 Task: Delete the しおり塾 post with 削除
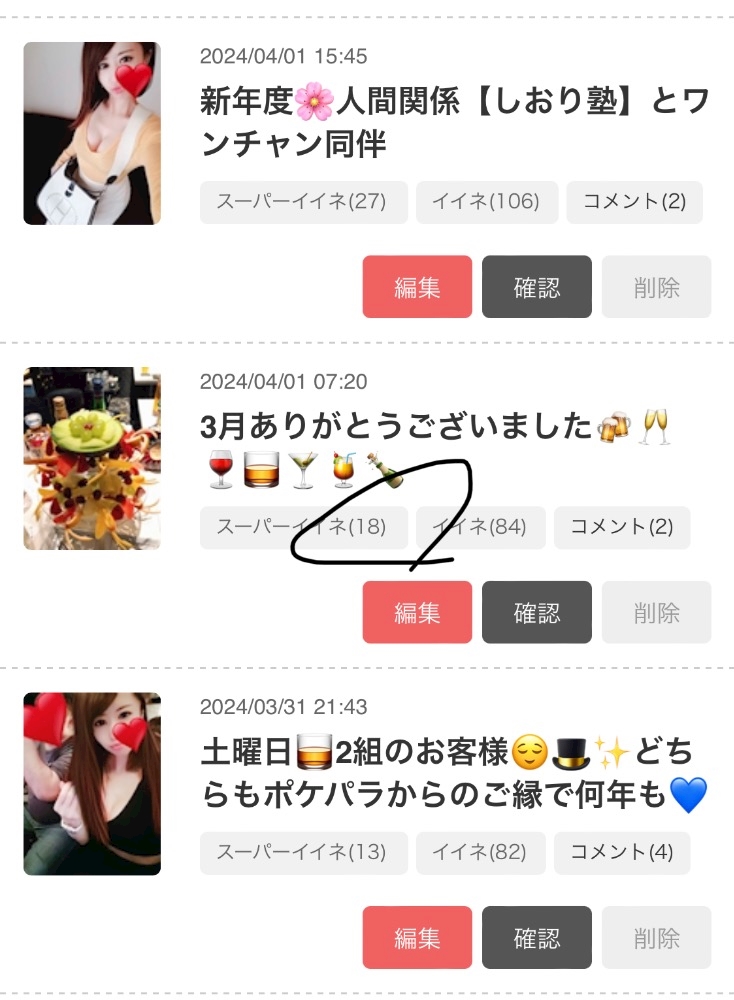656,287
